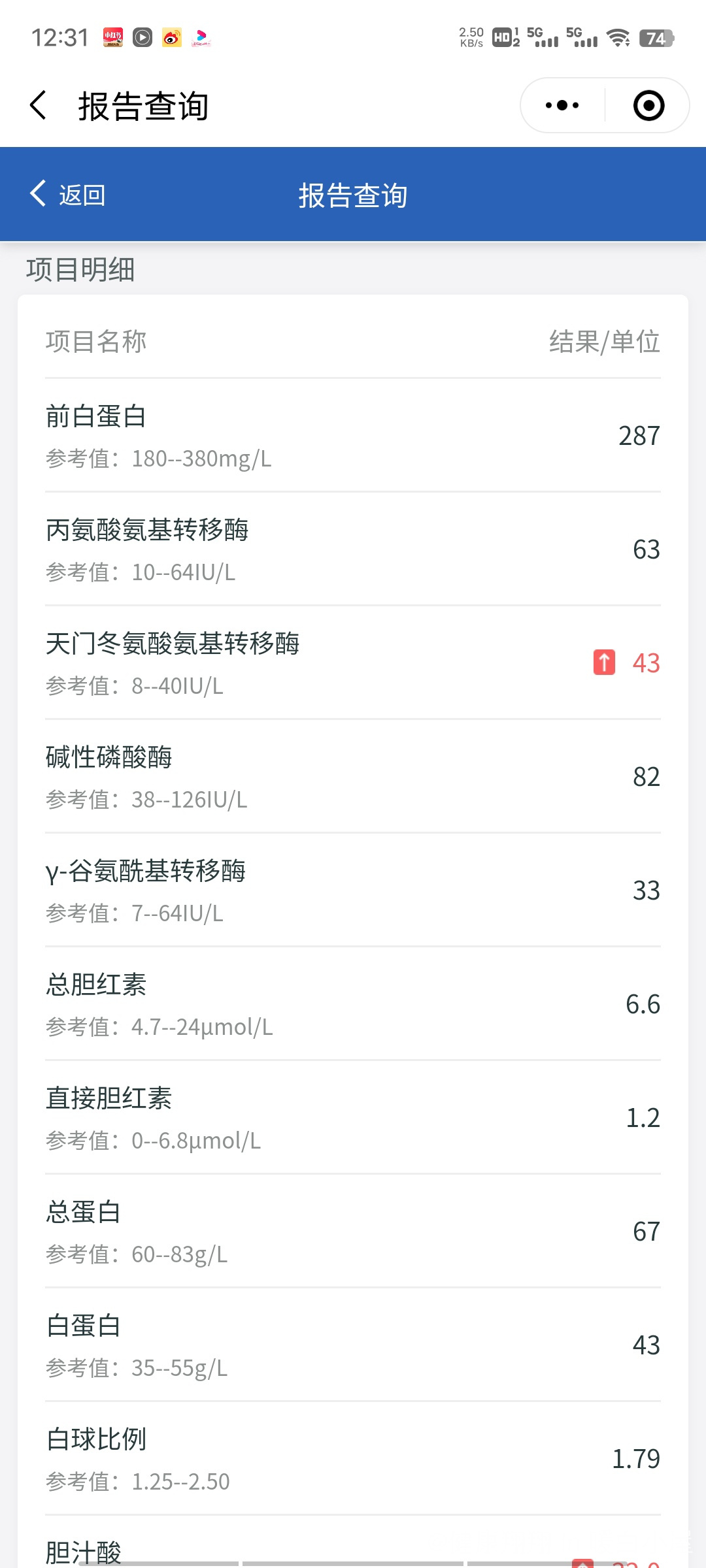Close the mini program with the circle button

pyautogui.click(x=648, y=105)
